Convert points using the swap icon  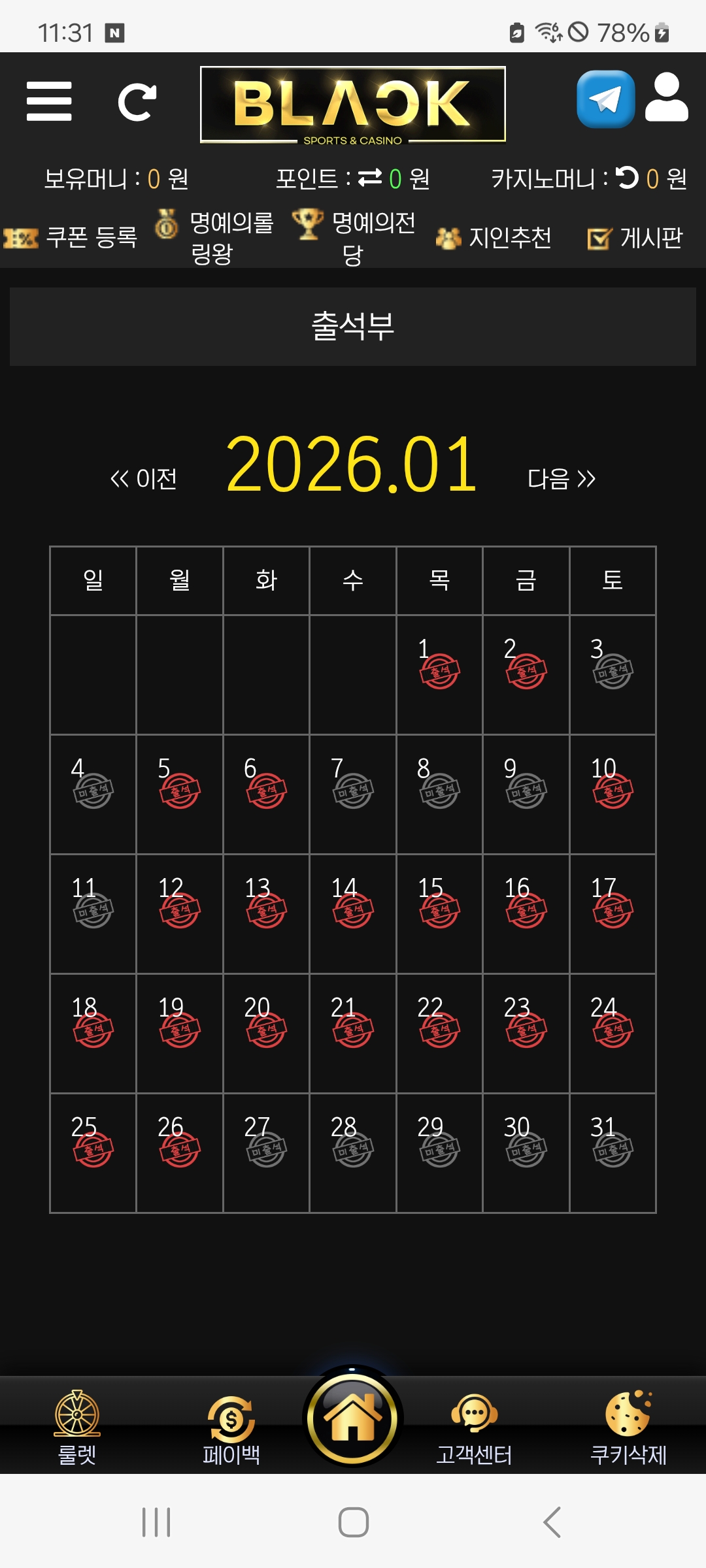(370, 177)
